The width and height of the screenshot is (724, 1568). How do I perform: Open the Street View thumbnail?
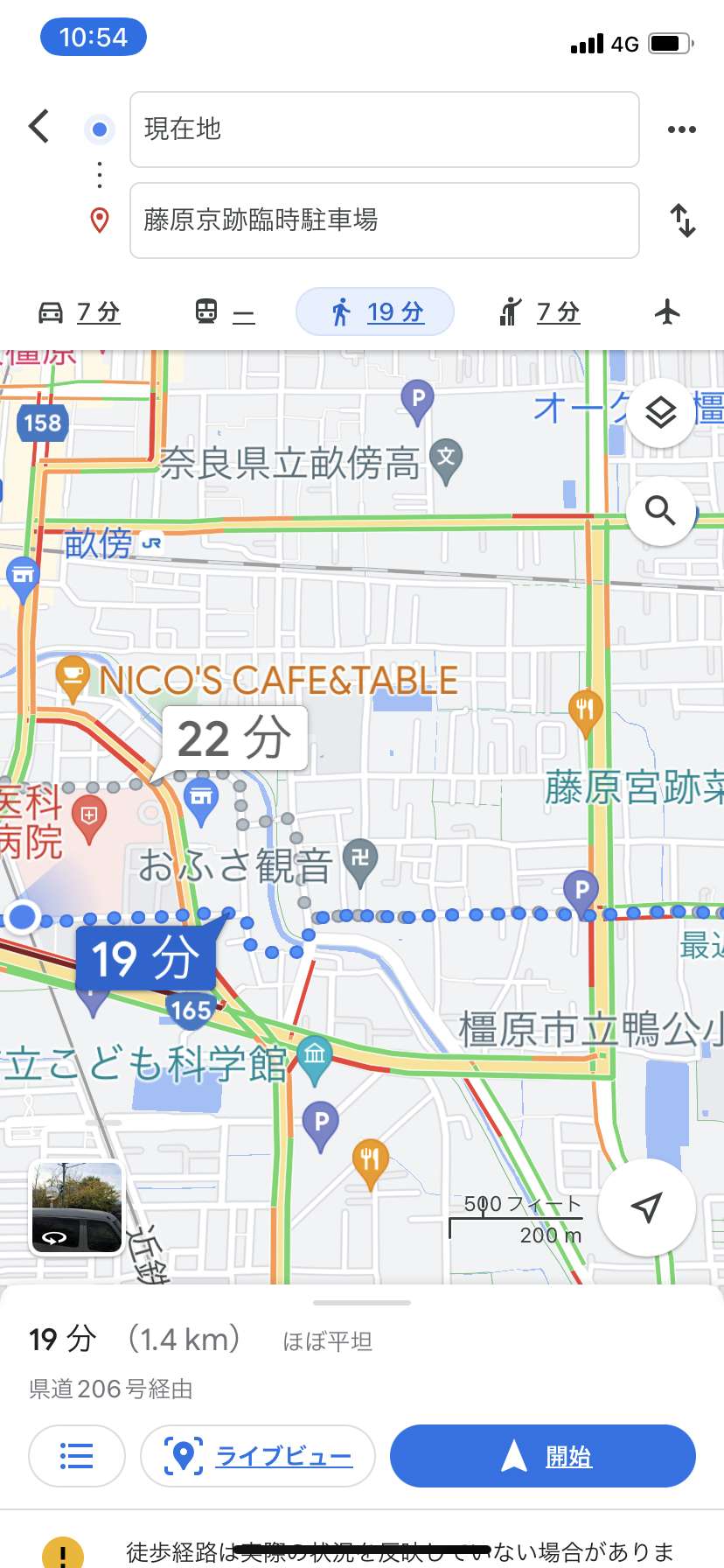click(77, 1207)
